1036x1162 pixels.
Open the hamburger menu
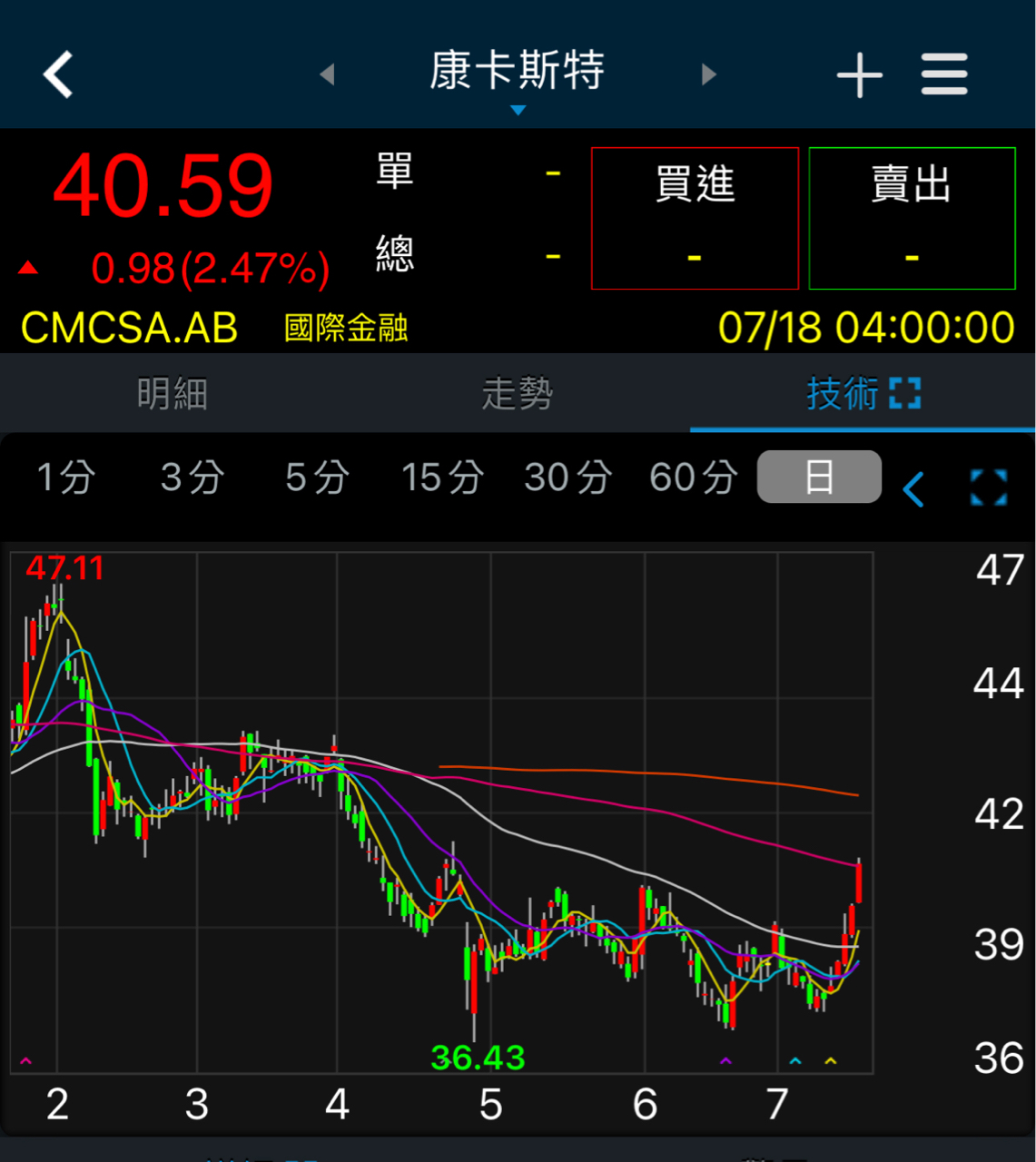(x=944, y=74)
